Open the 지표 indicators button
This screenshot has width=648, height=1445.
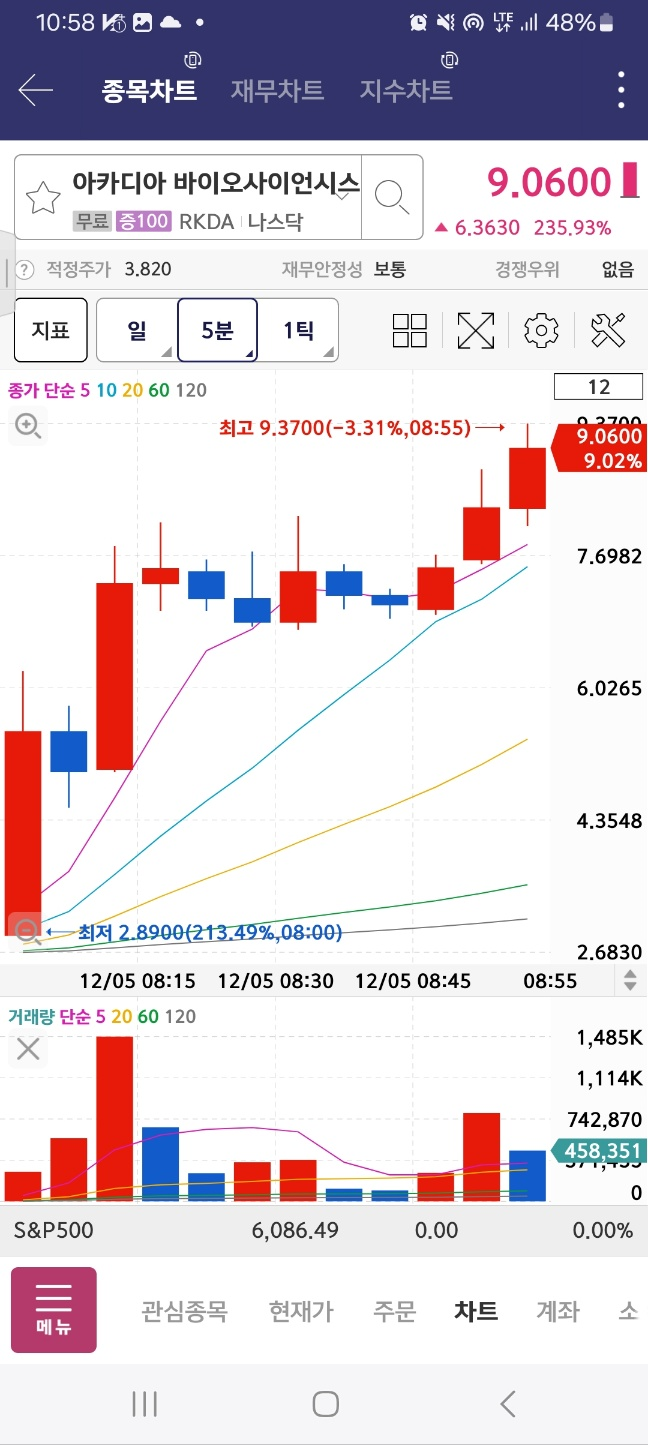(50, 330)
